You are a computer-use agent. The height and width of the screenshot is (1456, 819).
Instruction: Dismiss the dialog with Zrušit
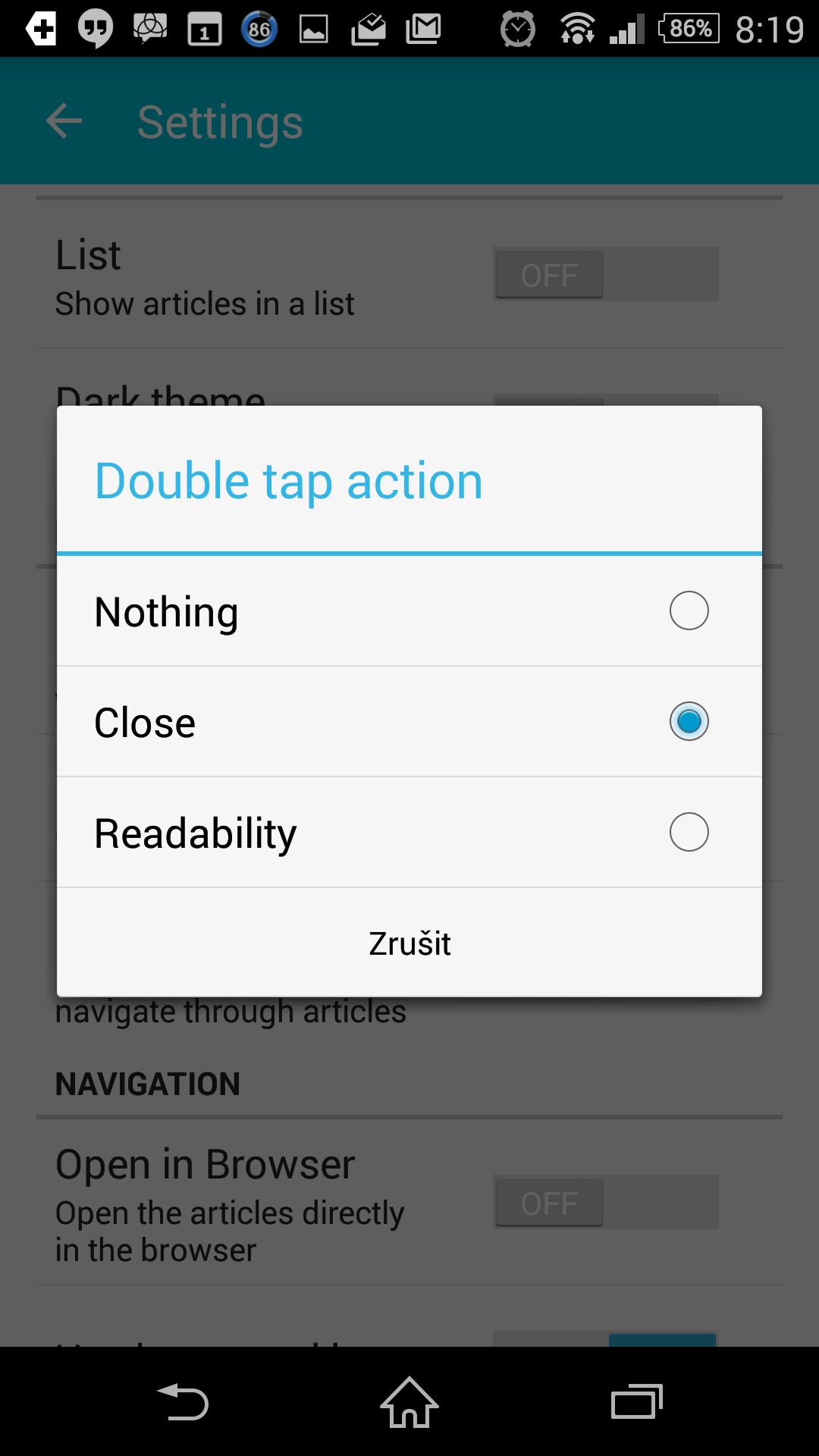click(409, 943)
